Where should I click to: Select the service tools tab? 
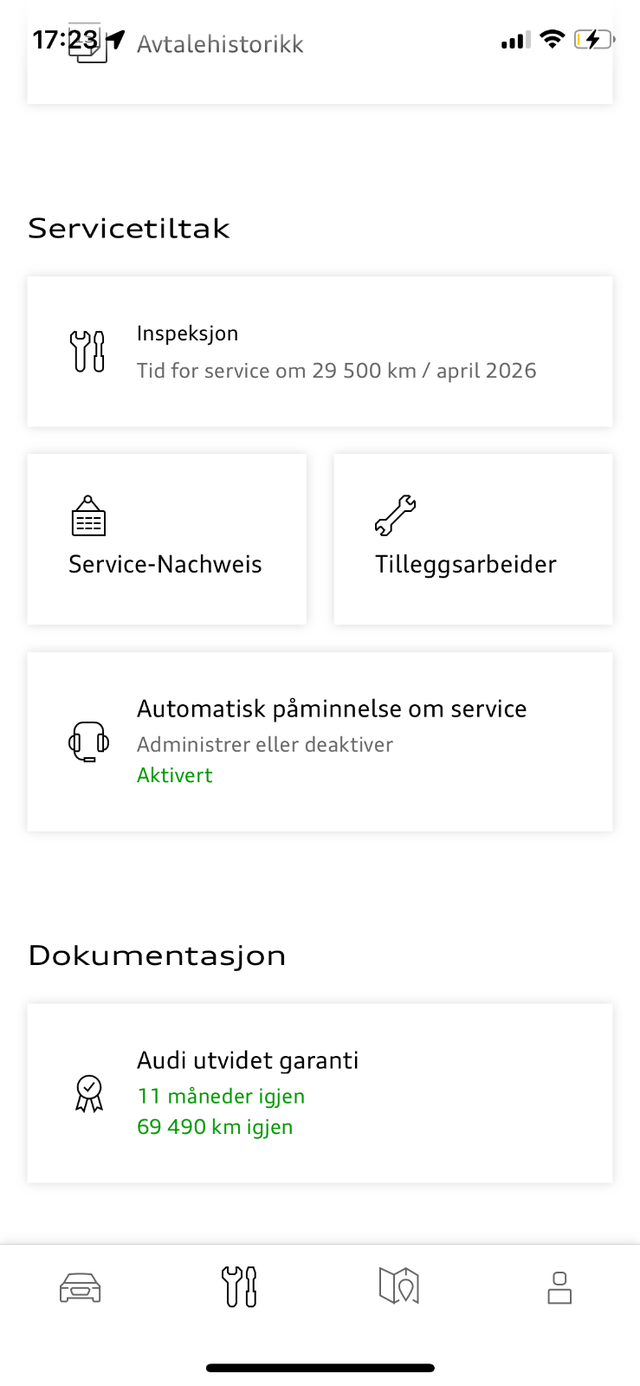pyautogui.click(x=240, y=1287)
